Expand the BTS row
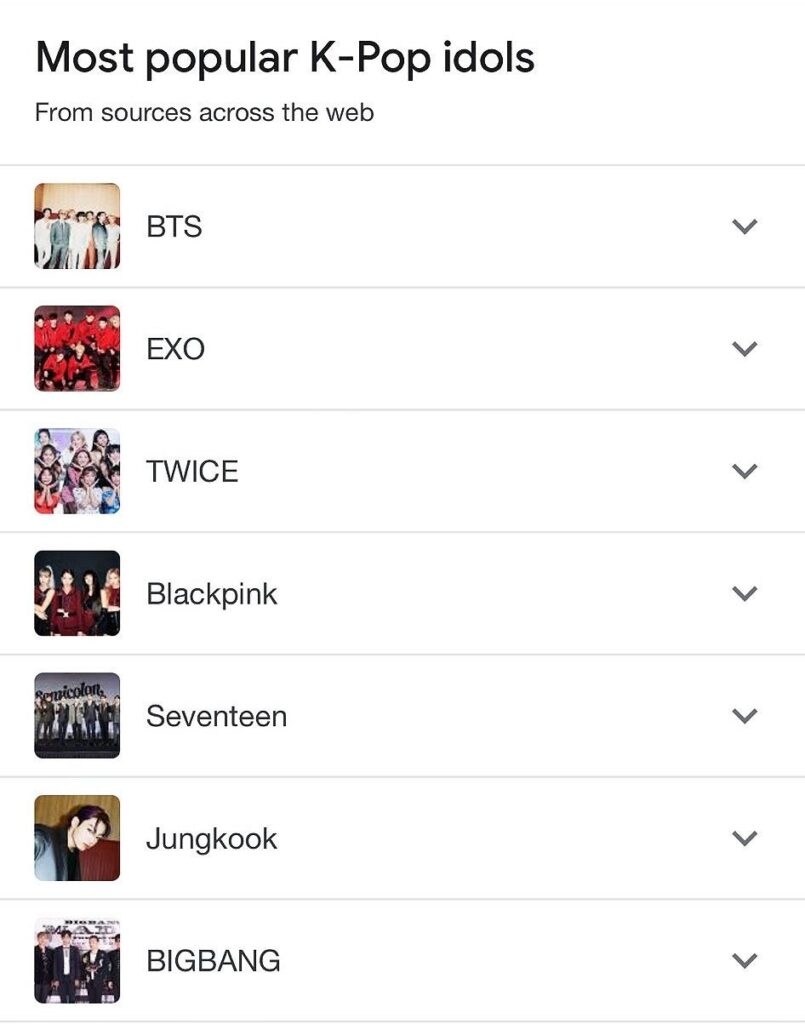The image size is (805, 1024). tap(744, 227)
